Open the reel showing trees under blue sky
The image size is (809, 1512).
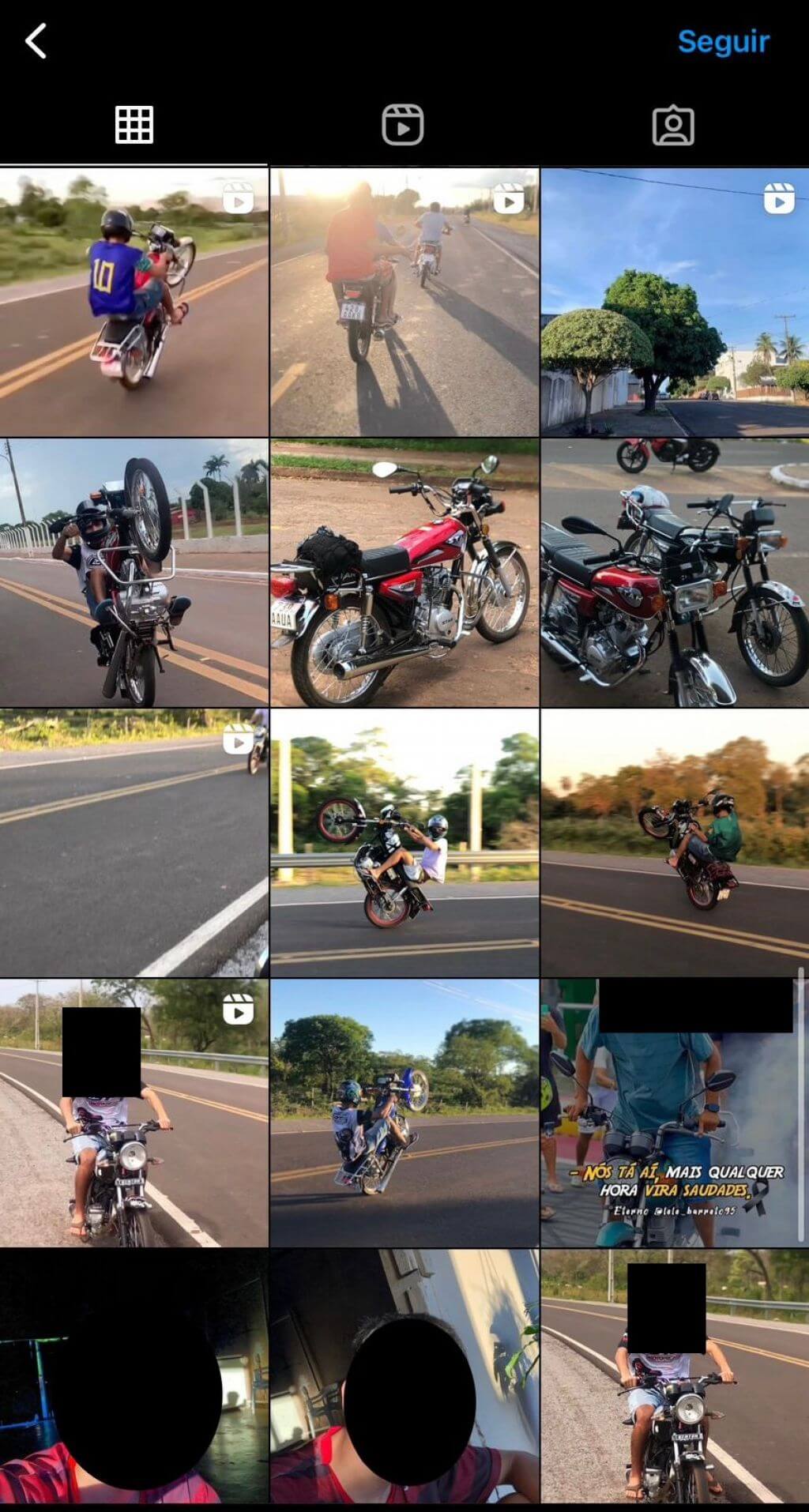tap(675, 302)
